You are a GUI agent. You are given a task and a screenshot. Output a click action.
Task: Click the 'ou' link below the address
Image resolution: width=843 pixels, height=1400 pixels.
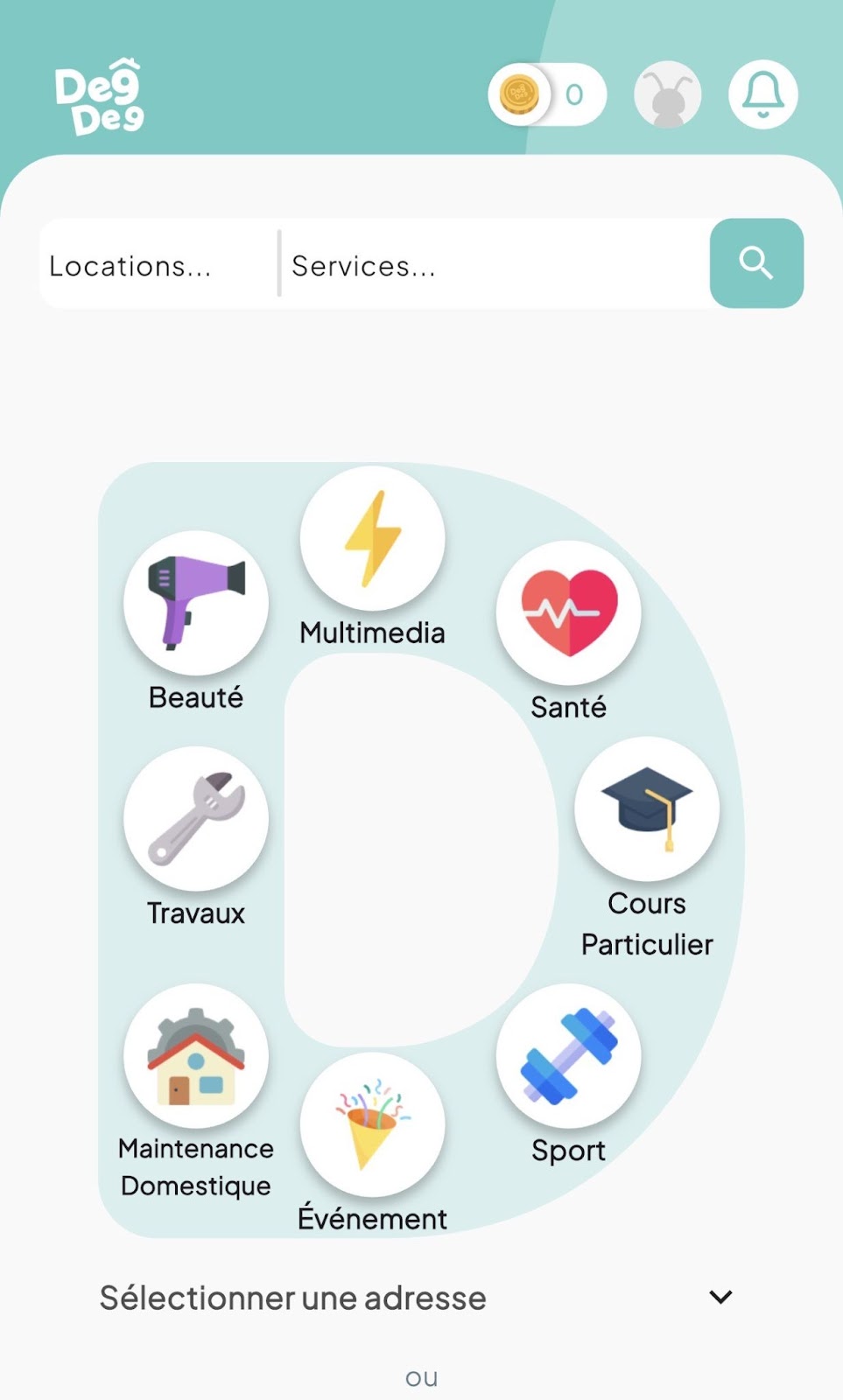click(x=423, y=1376)
